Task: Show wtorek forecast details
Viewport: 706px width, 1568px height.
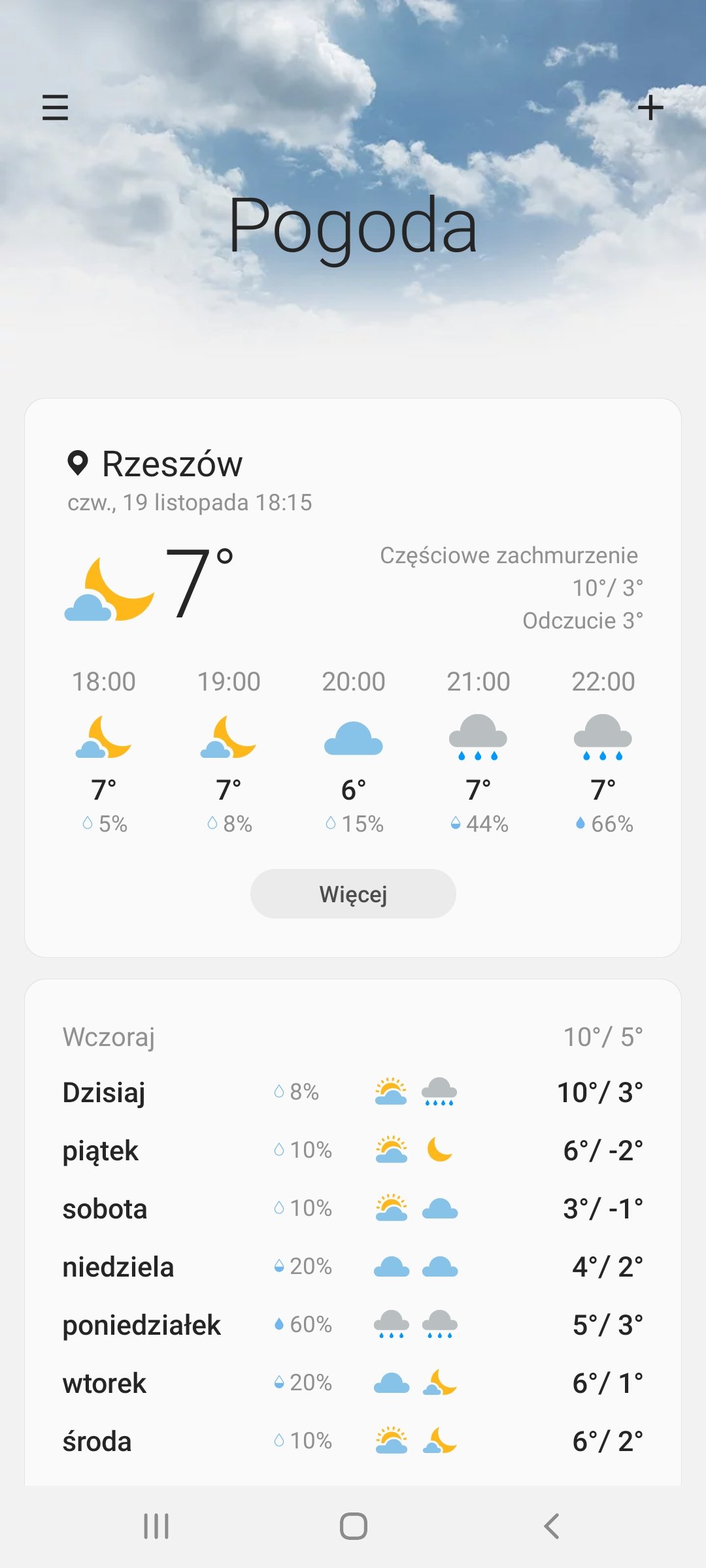Action: click(353, 1383)
